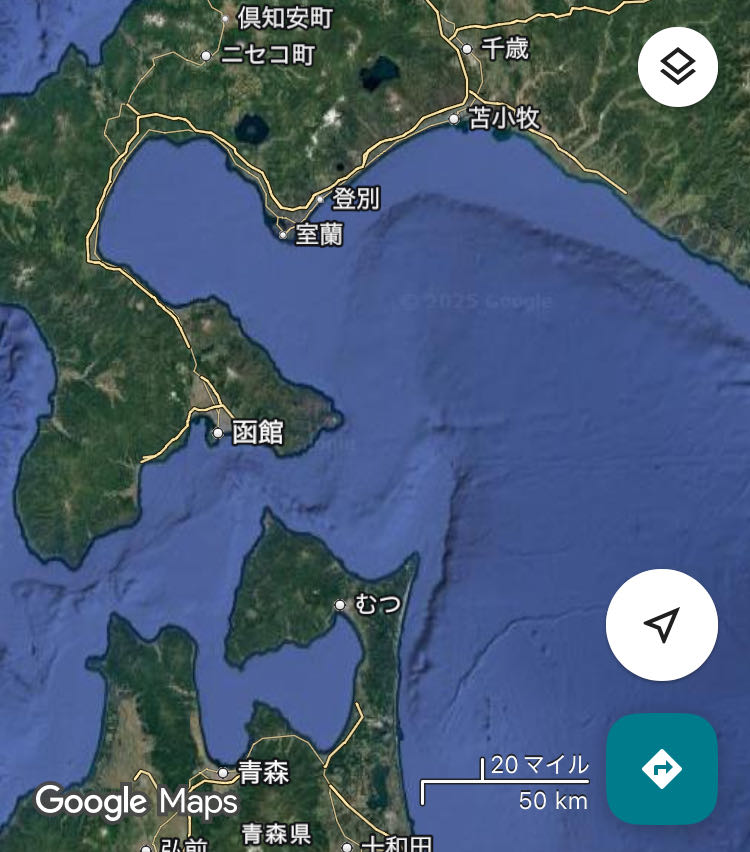Tap the 苫小牧 place label
Screen dimensions: 750x852
[504, 119]
